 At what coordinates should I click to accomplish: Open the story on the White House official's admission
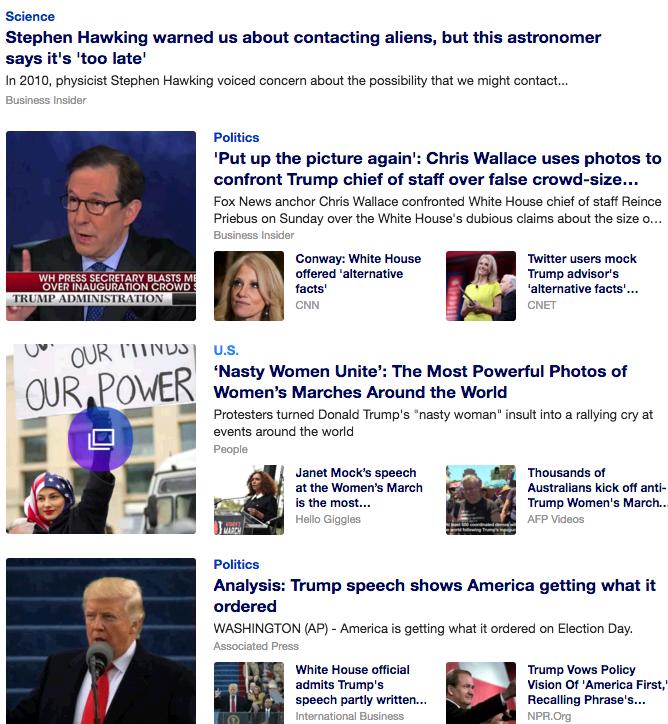pos(361,684)
